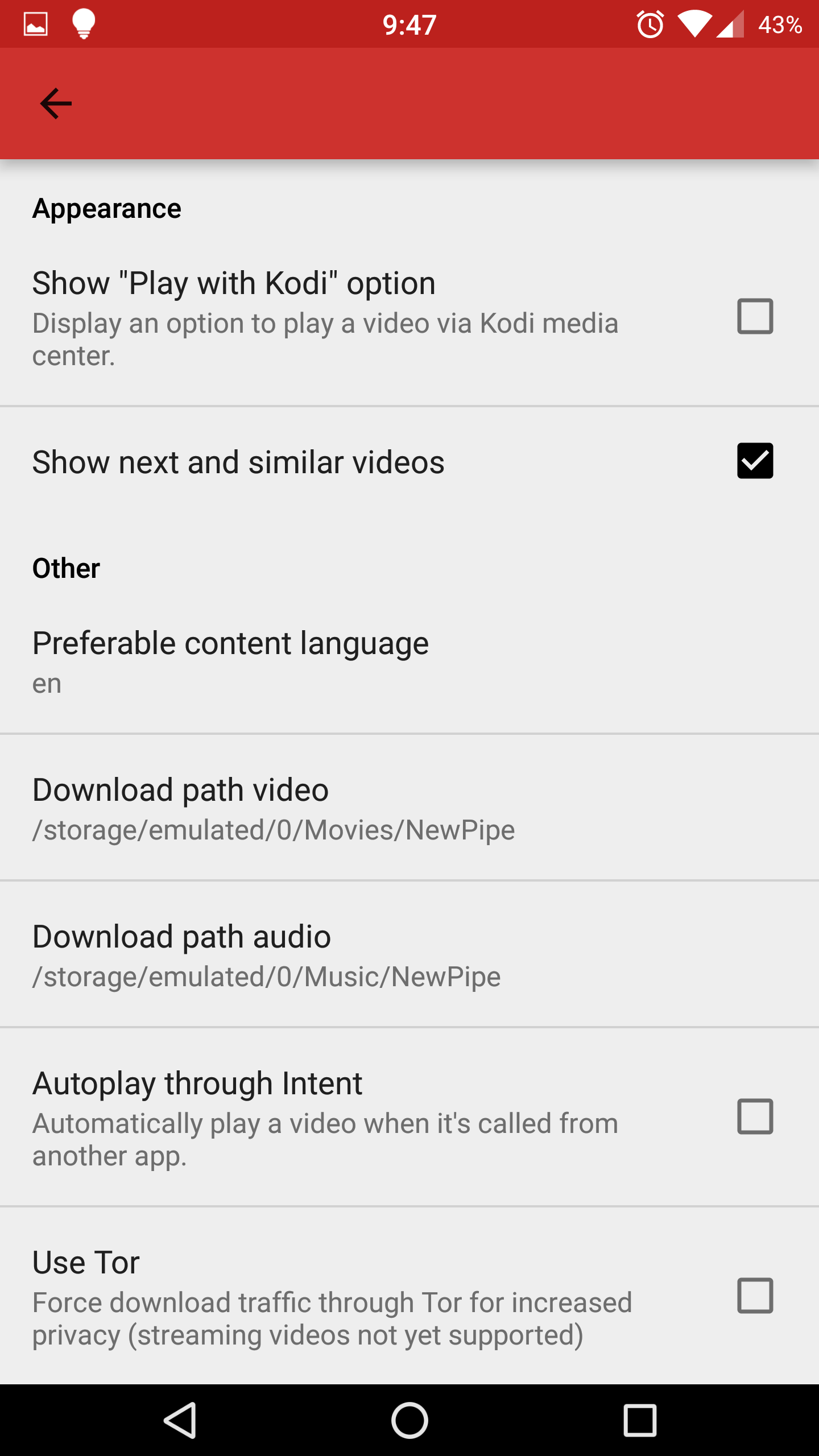
Task: Turn on Use Tor checkbox
Action: coord(755,1296)
